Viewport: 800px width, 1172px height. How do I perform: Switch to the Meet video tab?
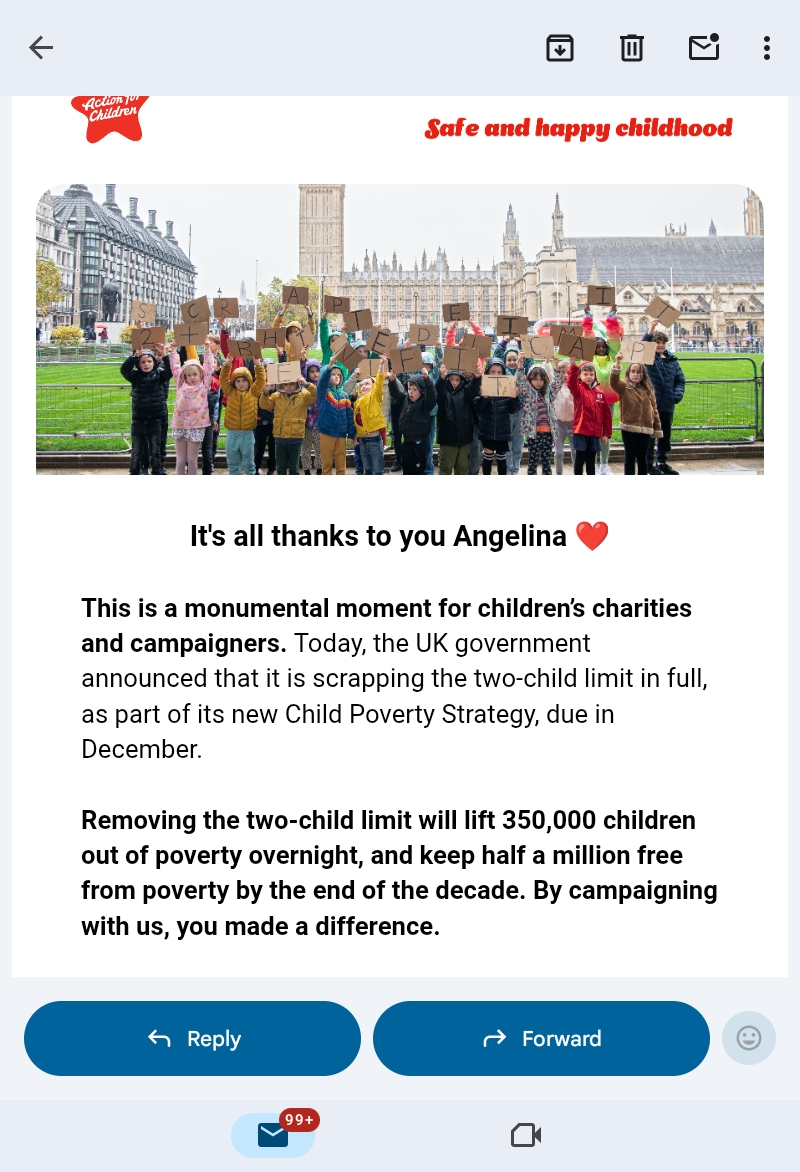[x=526, y=1135]
